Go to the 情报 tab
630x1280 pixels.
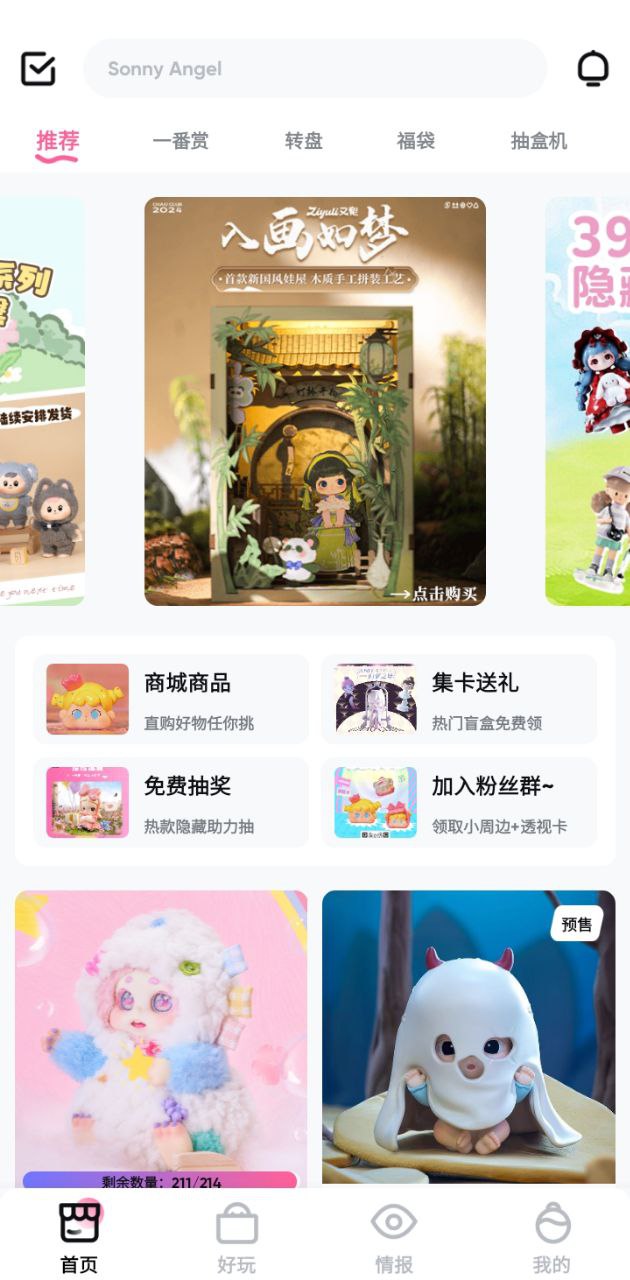pos(394,1238)
